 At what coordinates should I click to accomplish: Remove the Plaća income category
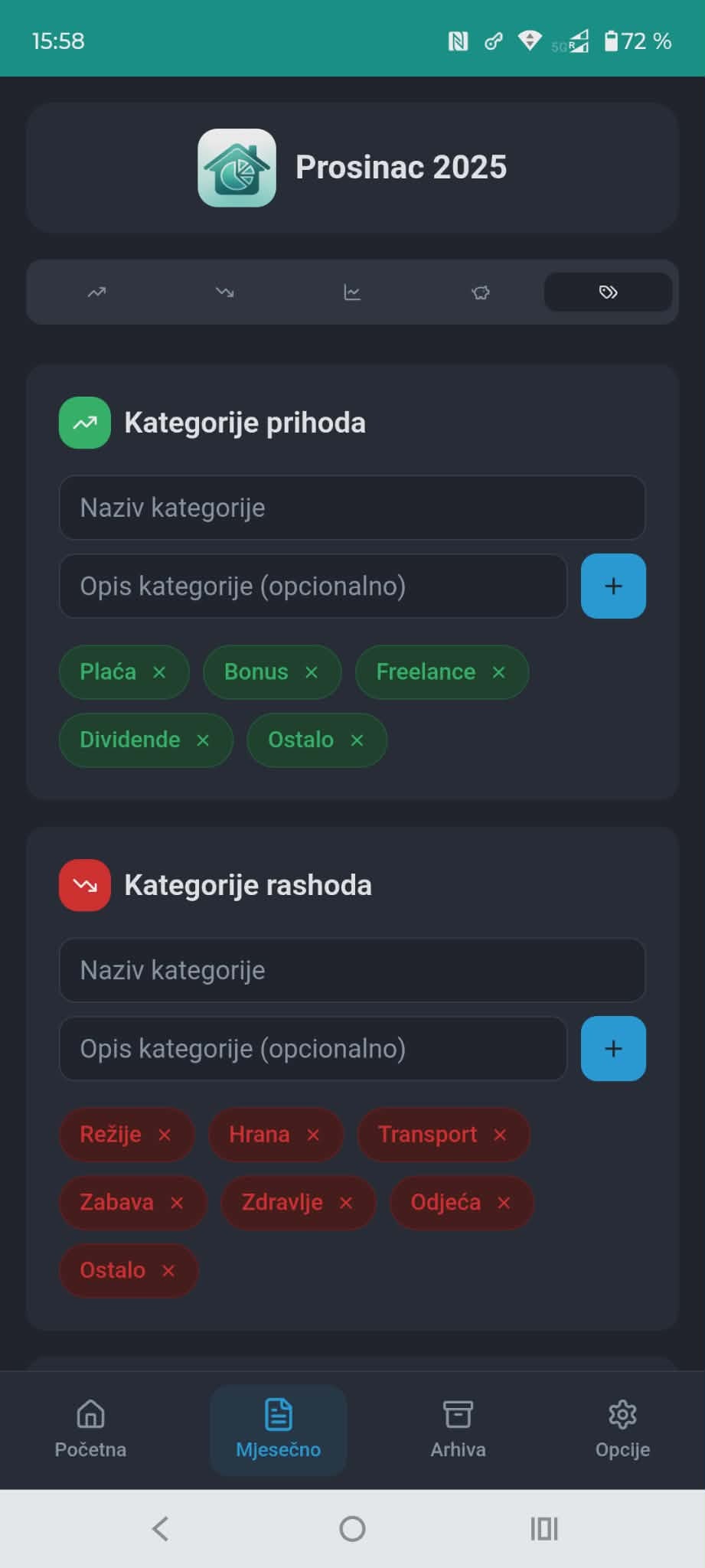tap(159, 672)
